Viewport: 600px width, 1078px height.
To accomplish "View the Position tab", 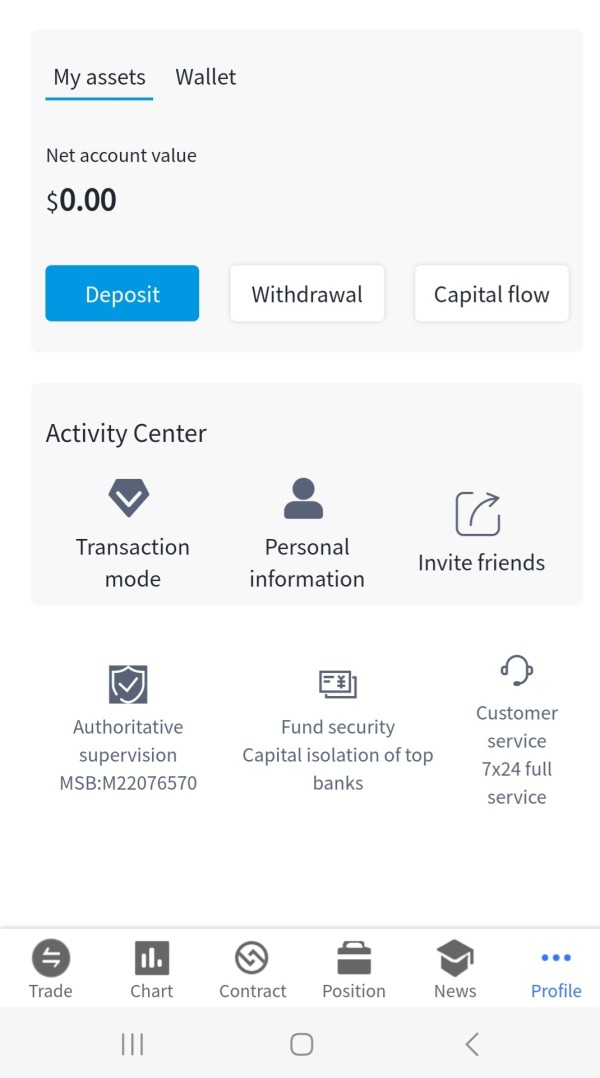I will point(353,969).
